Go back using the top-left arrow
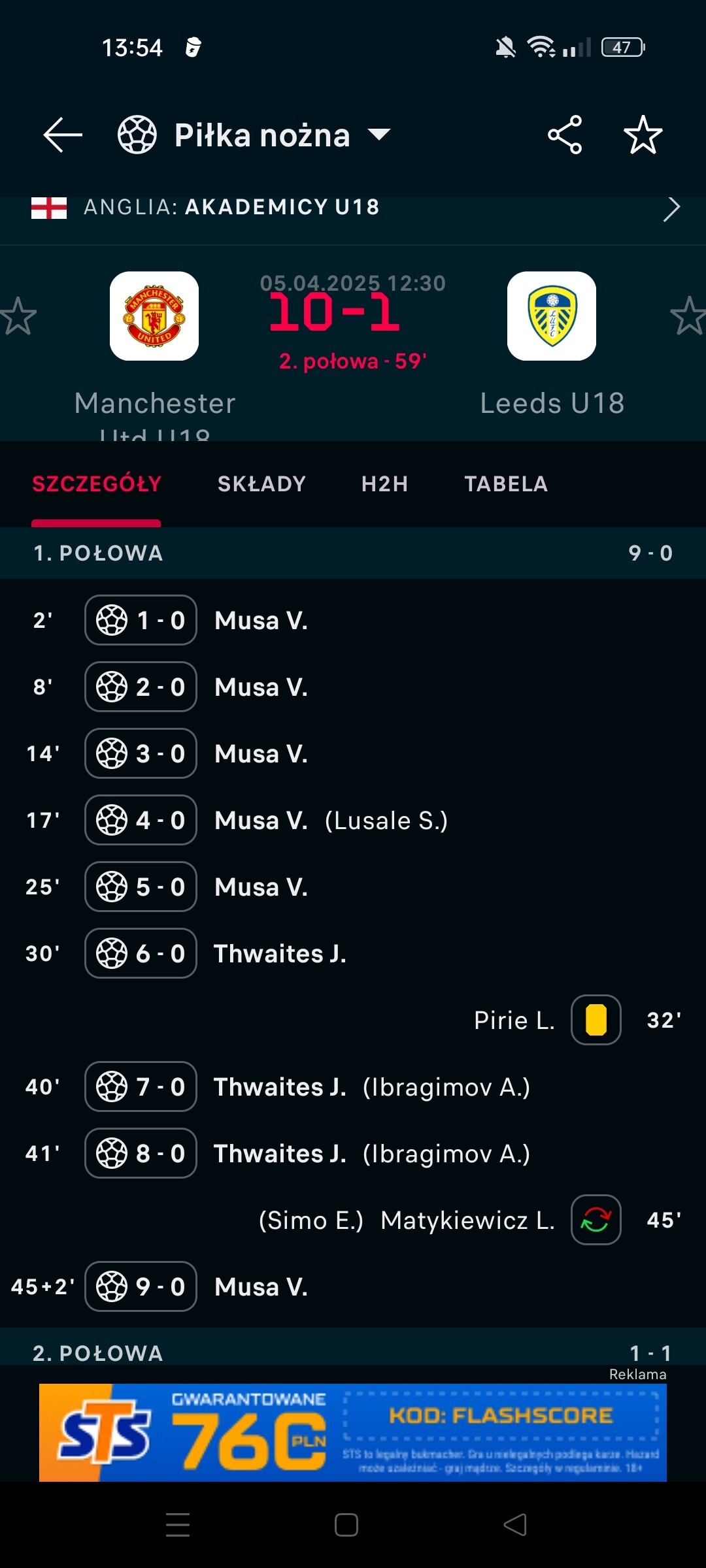This screenshot has width=706, height=1568. tap(63, 135)
